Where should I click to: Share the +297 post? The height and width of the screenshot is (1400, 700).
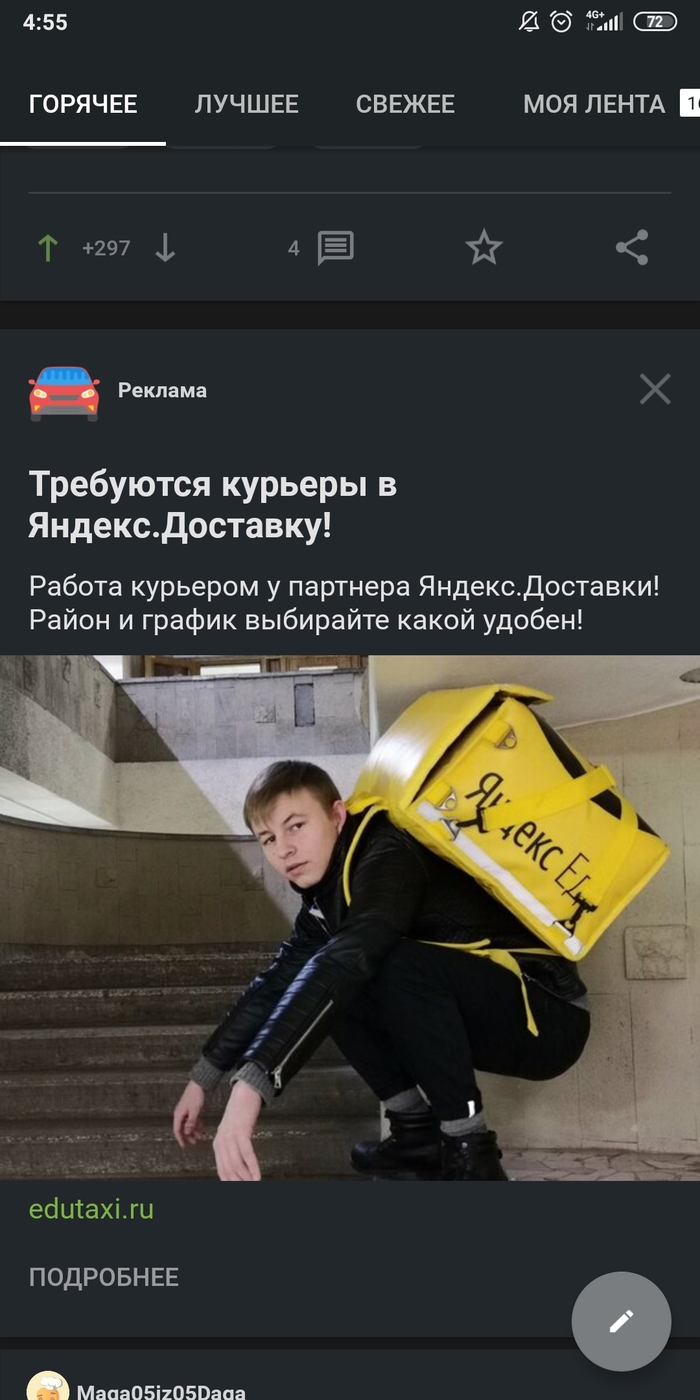(x=632, y=248)
